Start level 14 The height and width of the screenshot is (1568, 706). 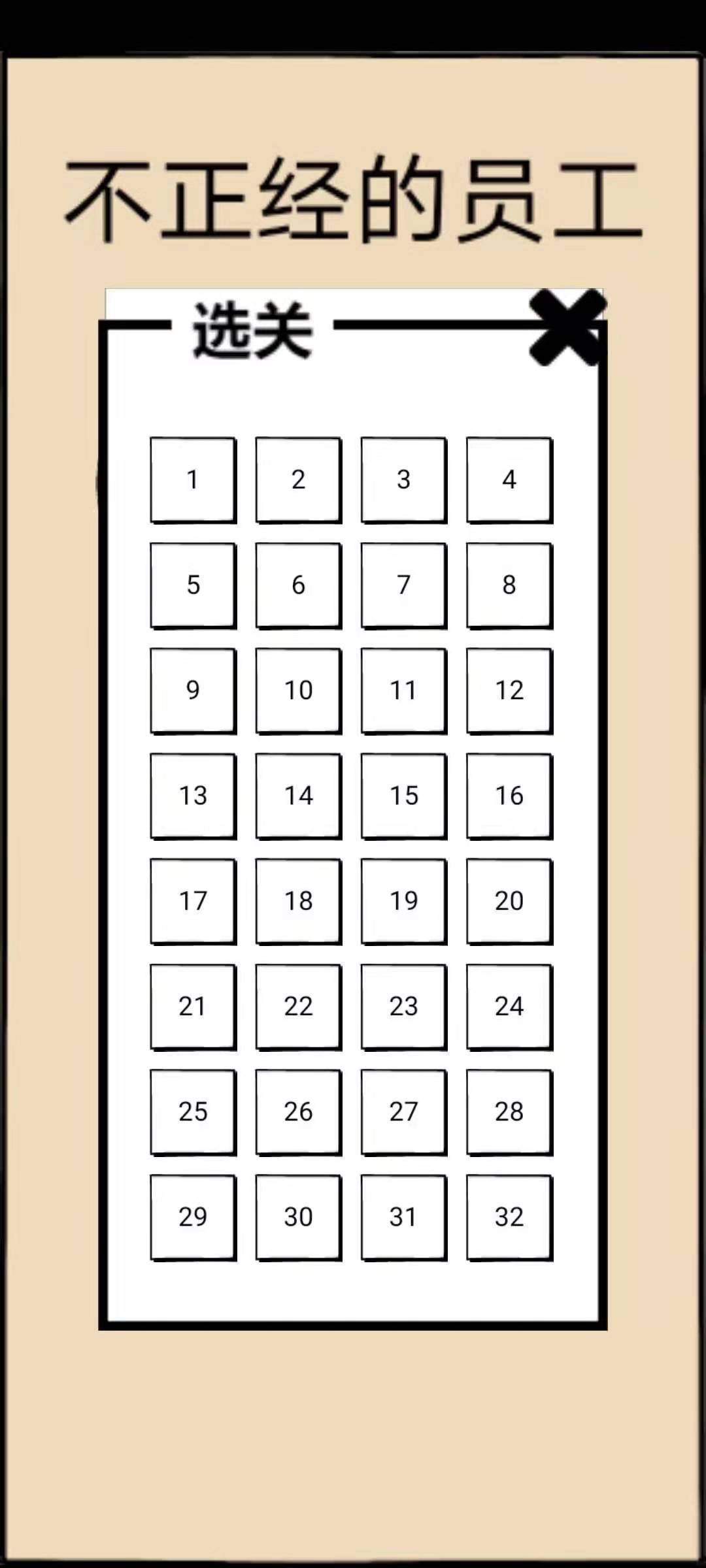coord(298,796)
